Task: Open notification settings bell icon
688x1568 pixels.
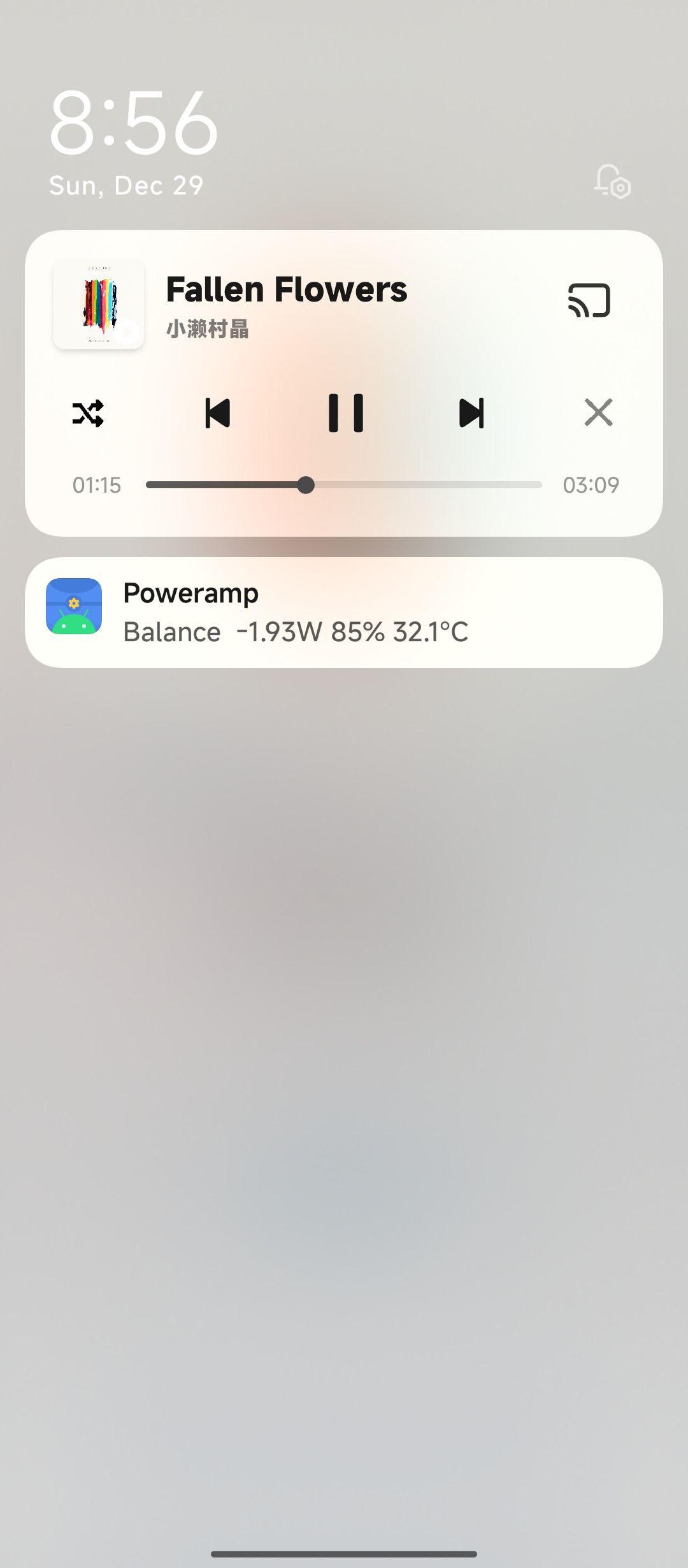Action: click(x=612, y=182)
